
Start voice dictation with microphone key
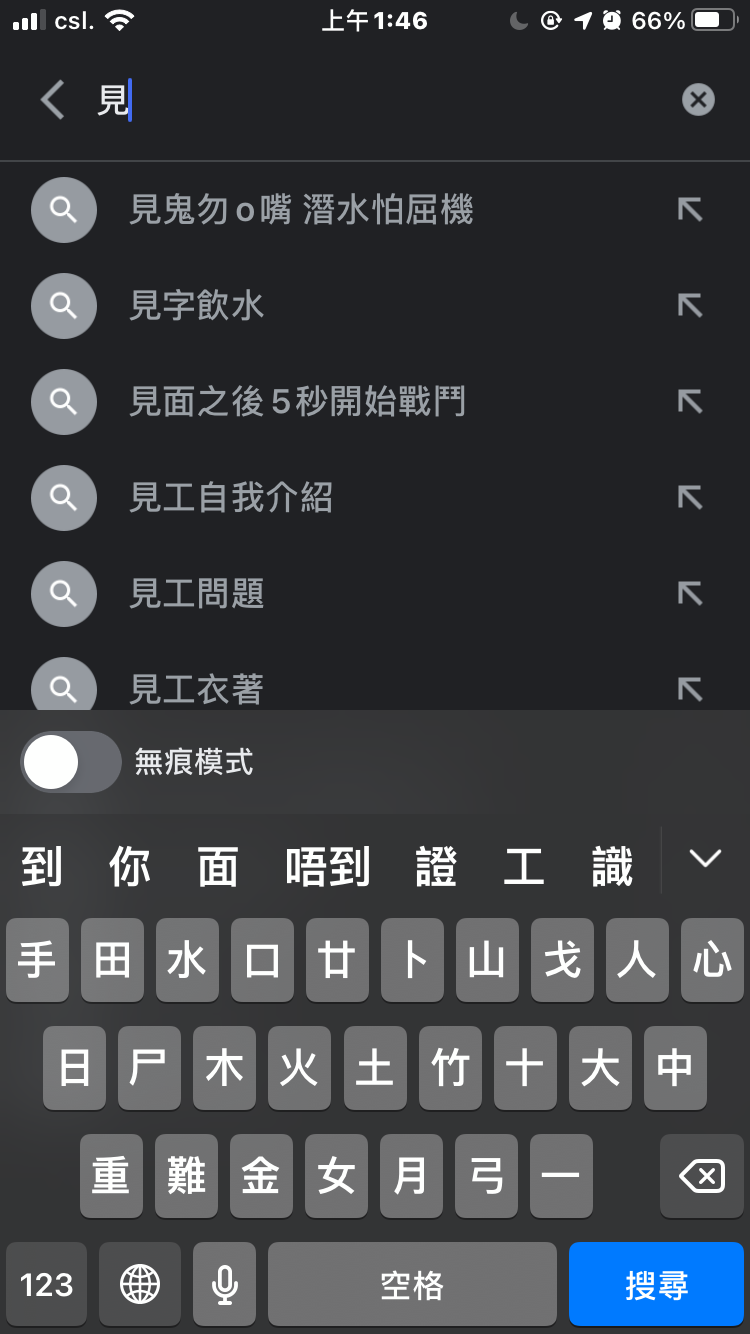click(x=225, y=1284)
